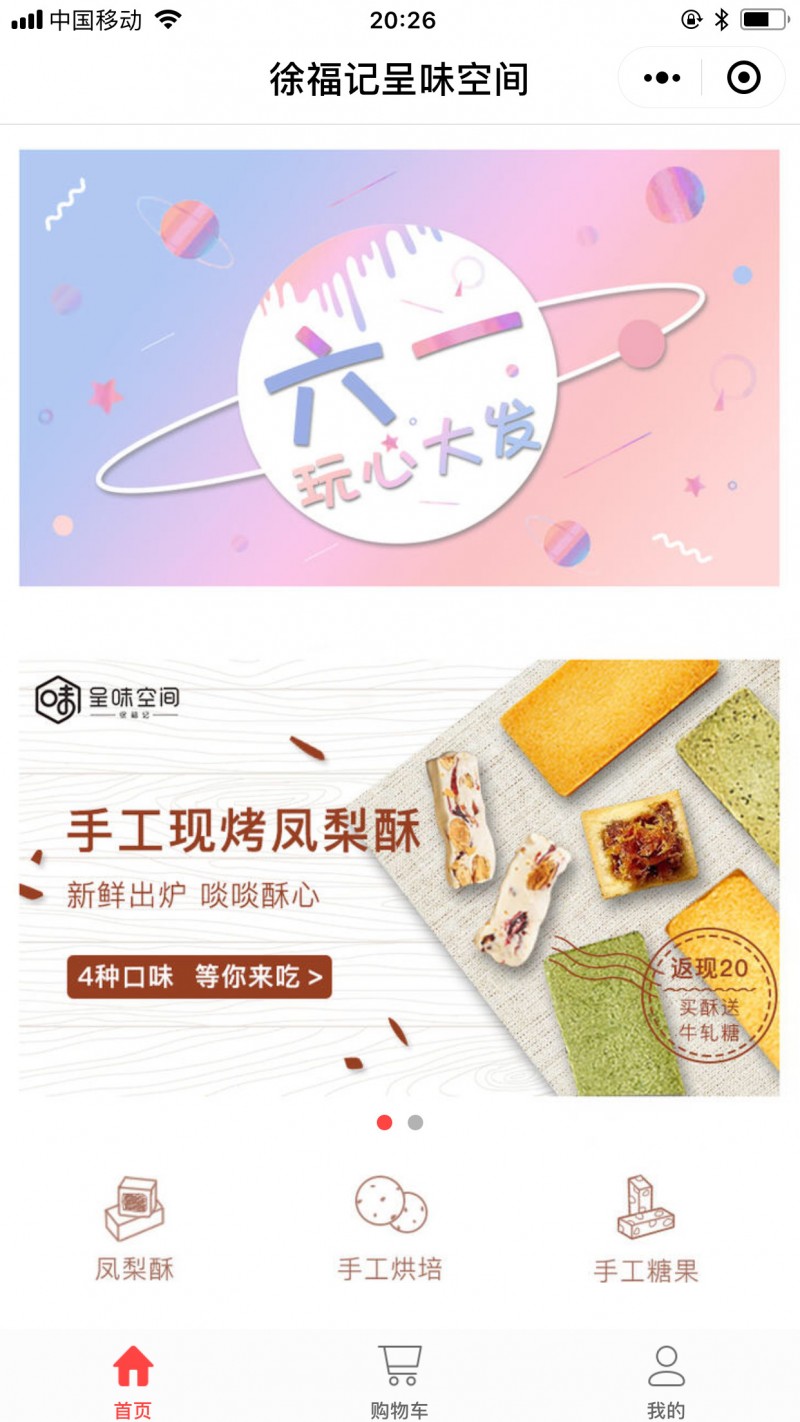Go to the 我的 tab
The image size is (800, 1422).
tap(666, 1382)
